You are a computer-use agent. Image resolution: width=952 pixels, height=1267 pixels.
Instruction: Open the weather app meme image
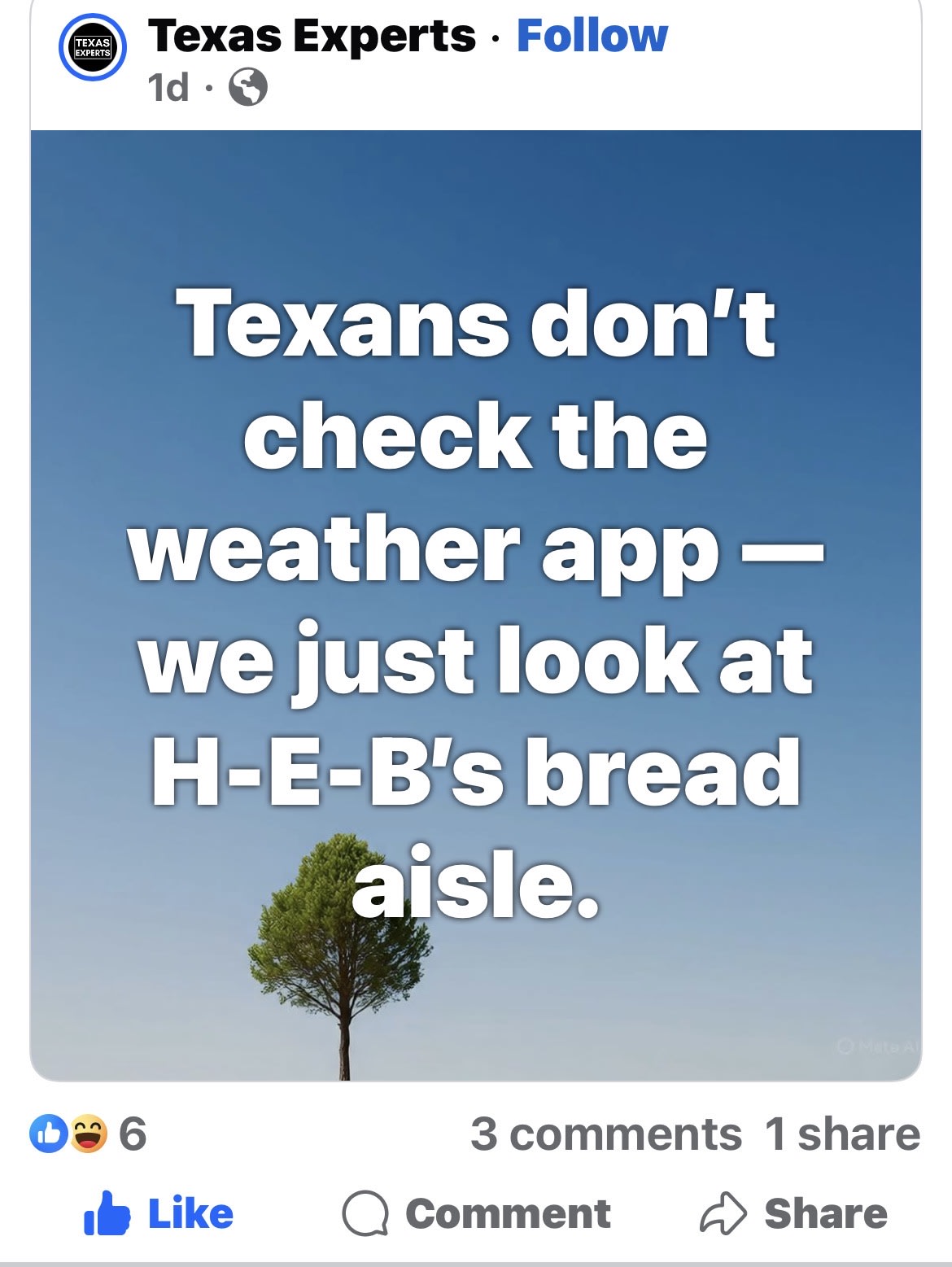[475, 604]
